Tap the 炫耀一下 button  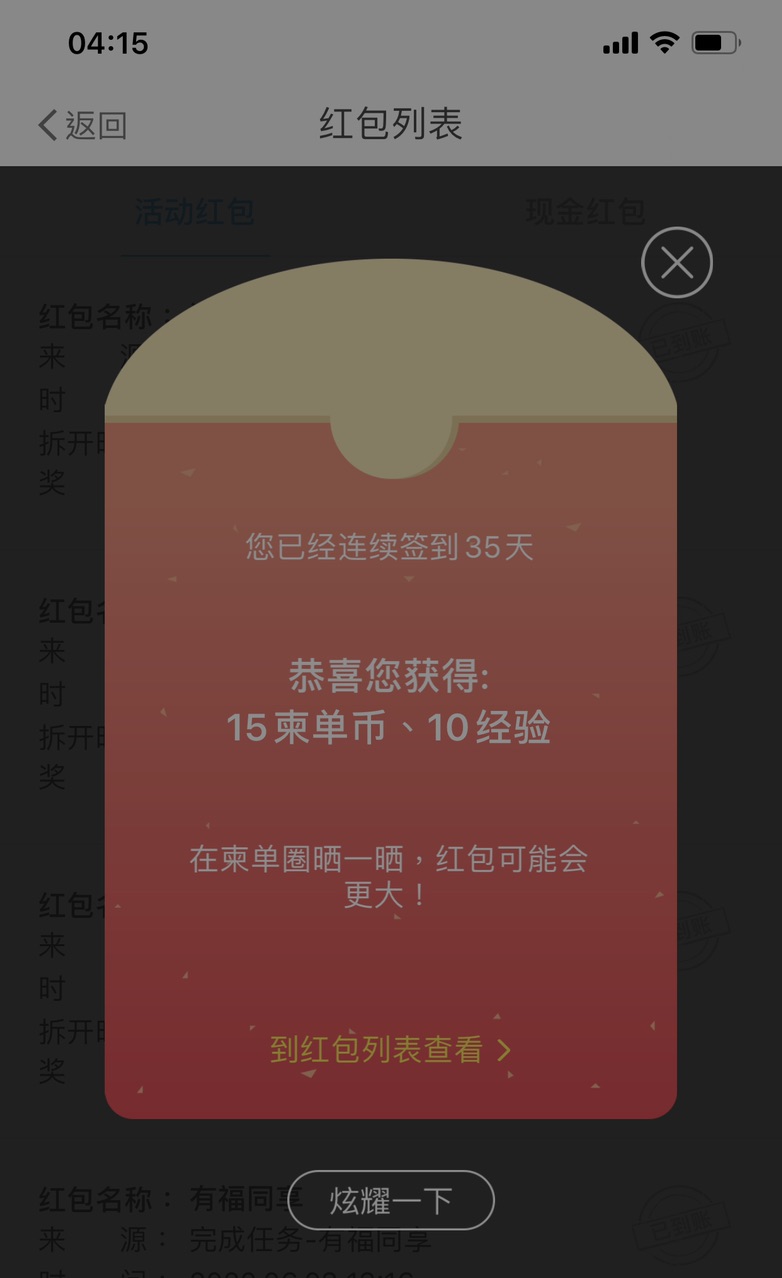[391, 1200]
